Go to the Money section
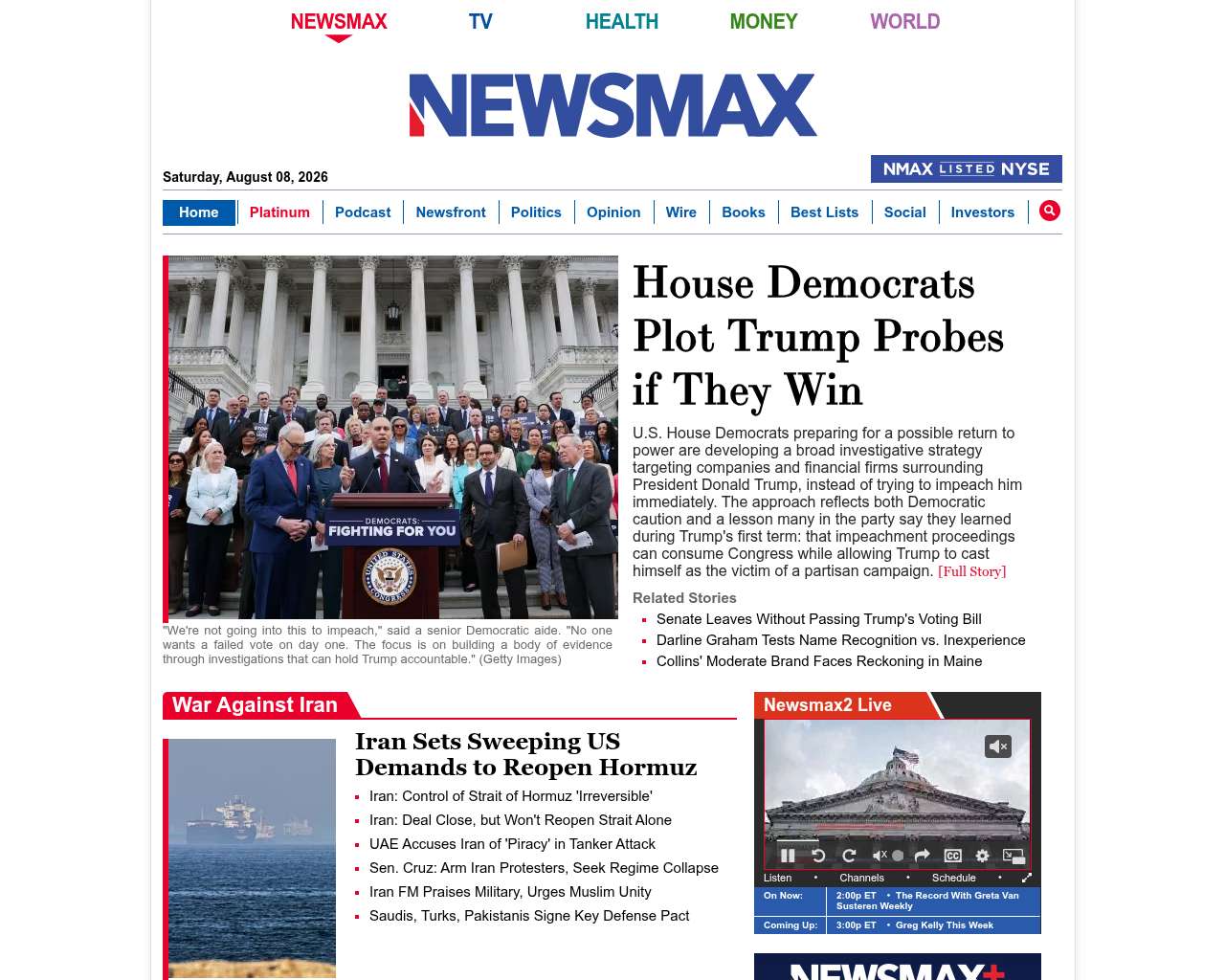The image size is (1225, 980). click(x=764, y=21)
